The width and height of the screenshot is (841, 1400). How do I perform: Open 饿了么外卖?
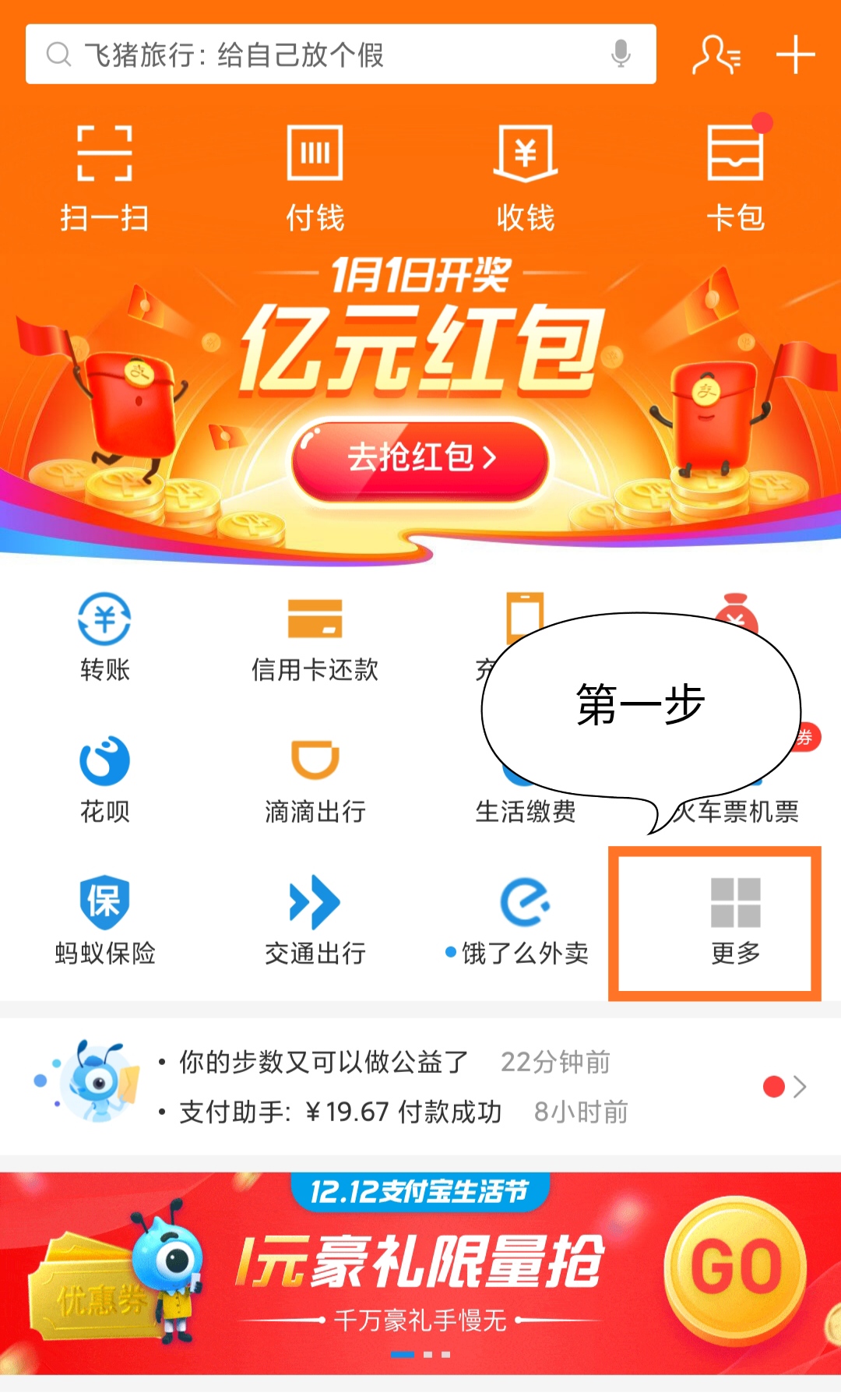coord(524,921)
